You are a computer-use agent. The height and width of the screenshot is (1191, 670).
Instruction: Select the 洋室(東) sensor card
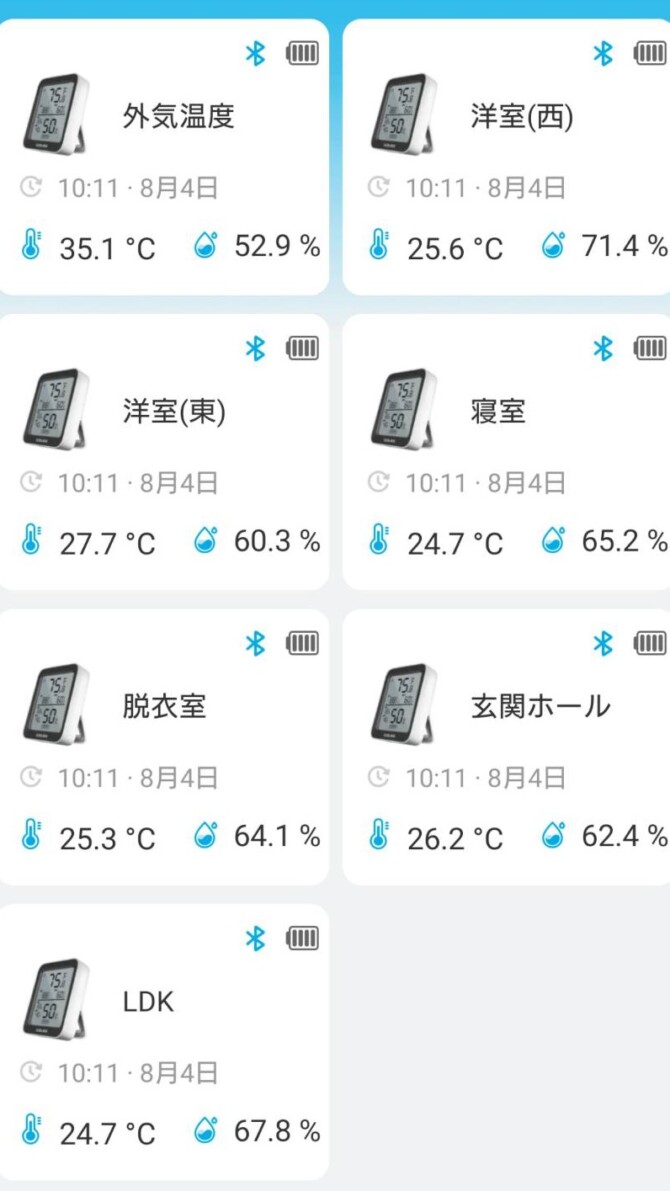pos(164,452)
